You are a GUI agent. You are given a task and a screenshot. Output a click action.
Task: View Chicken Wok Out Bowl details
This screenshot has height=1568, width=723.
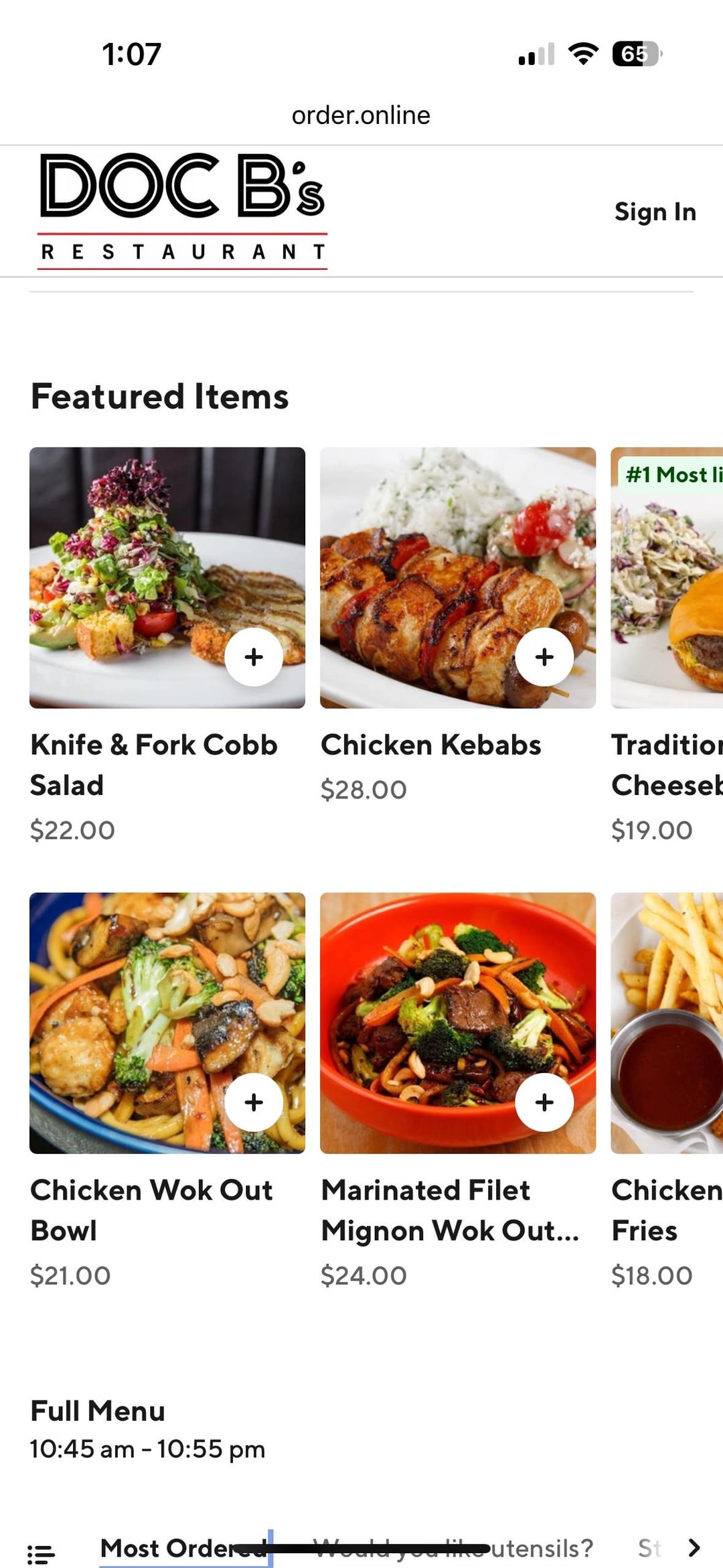pos(151,1210)
